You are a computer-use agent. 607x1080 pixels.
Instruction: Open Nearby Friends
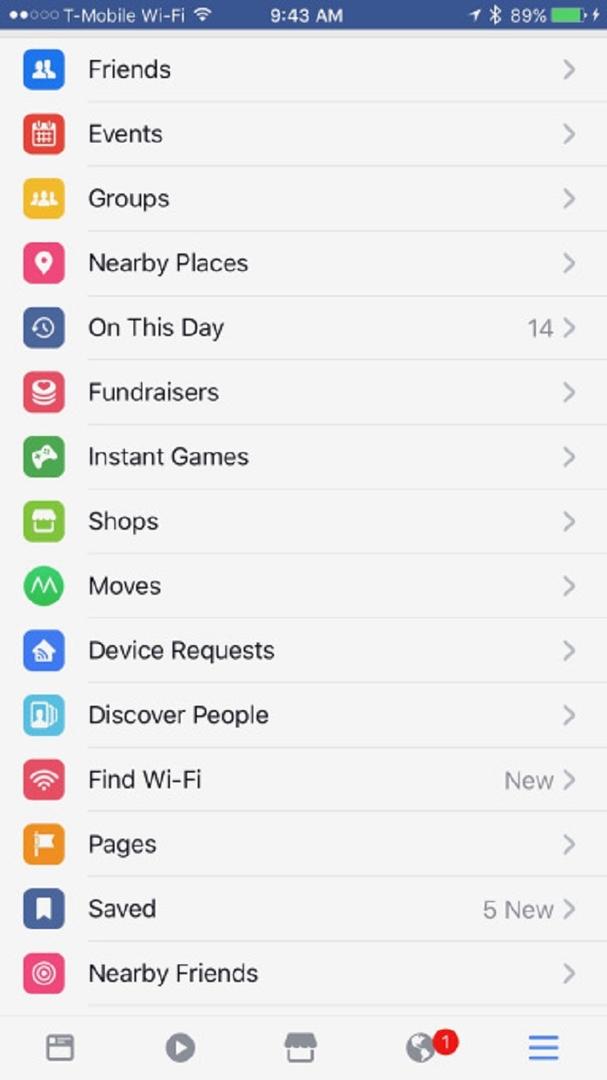tap(300, 973)
